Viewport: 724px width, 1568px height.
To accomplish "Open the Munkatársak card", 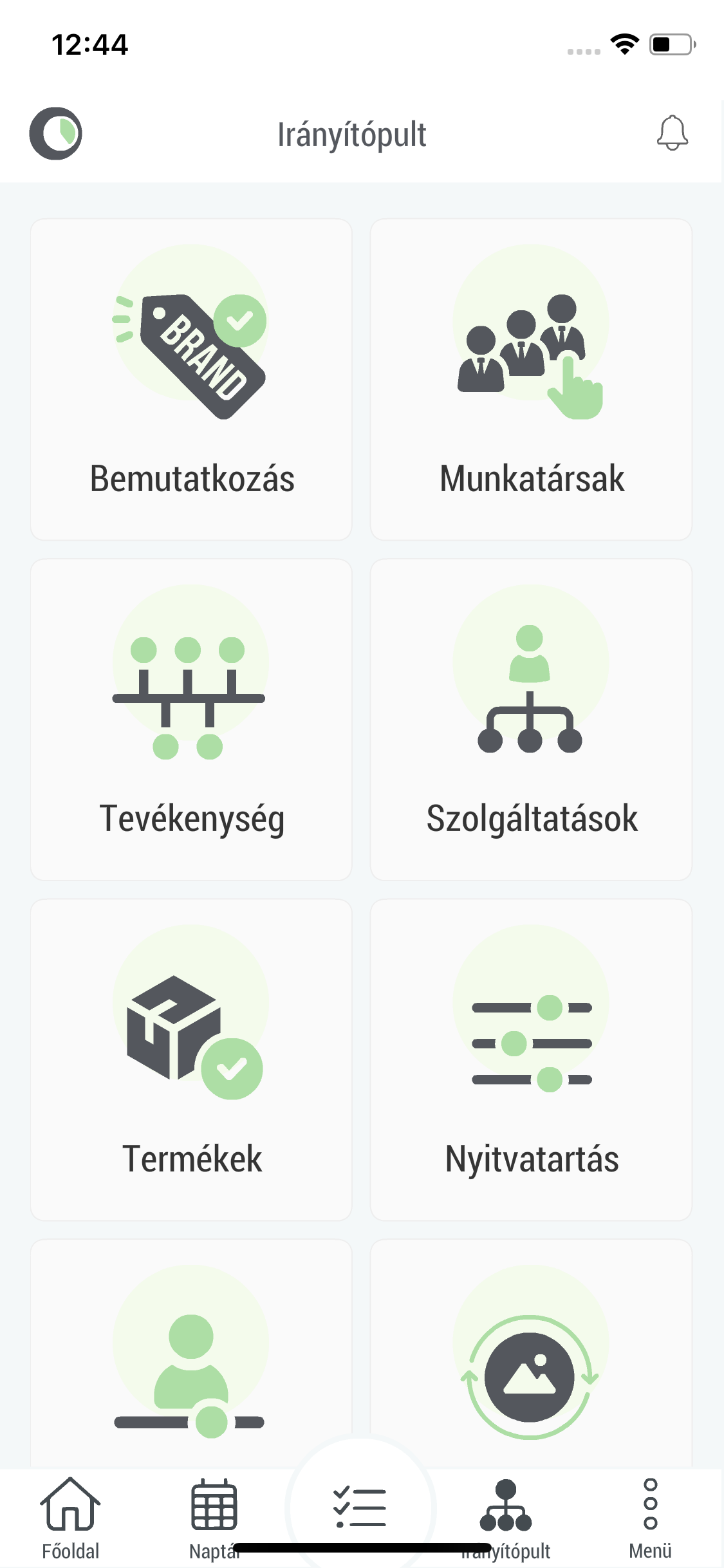I will 531,380.
